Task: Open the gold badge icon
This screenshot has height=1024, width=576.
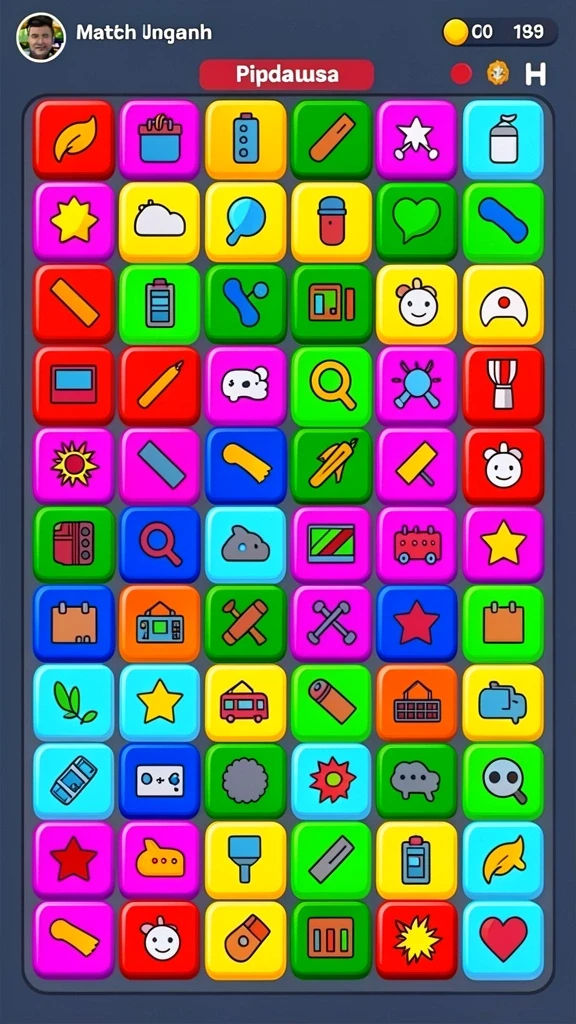Action: [x=498, y=74]
